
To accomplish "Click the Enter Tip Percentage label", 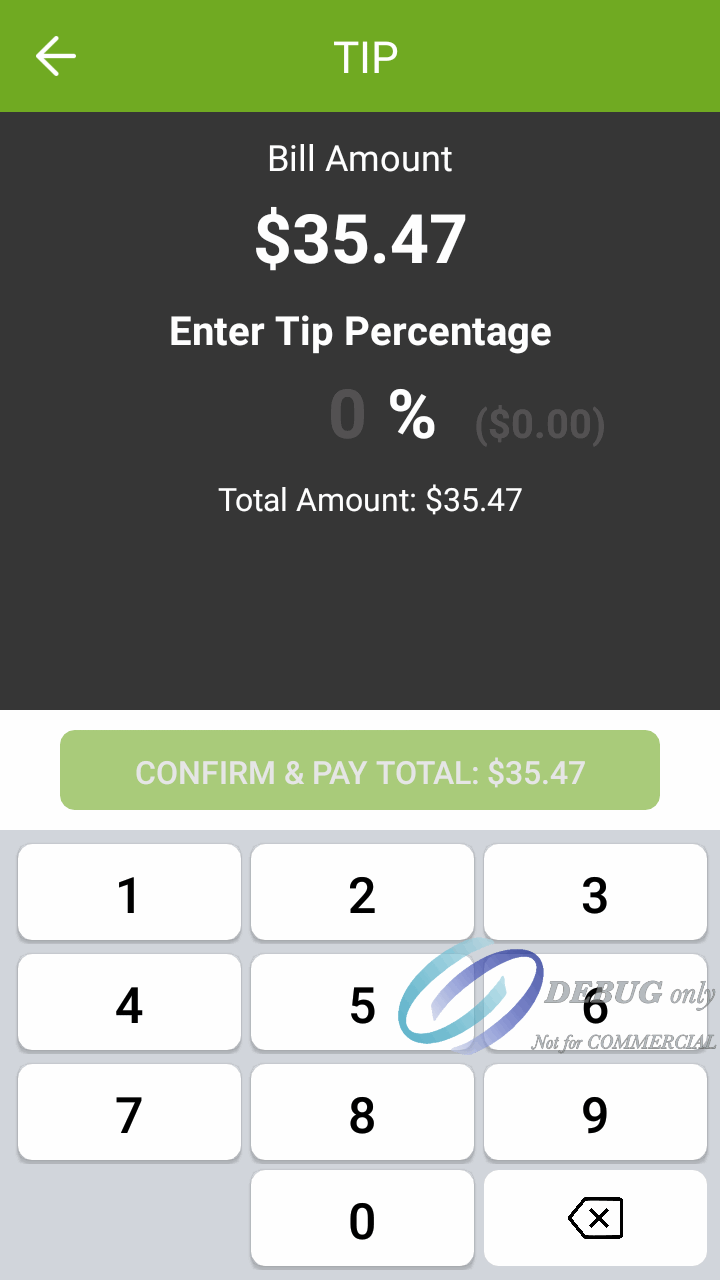I will 360,331.
